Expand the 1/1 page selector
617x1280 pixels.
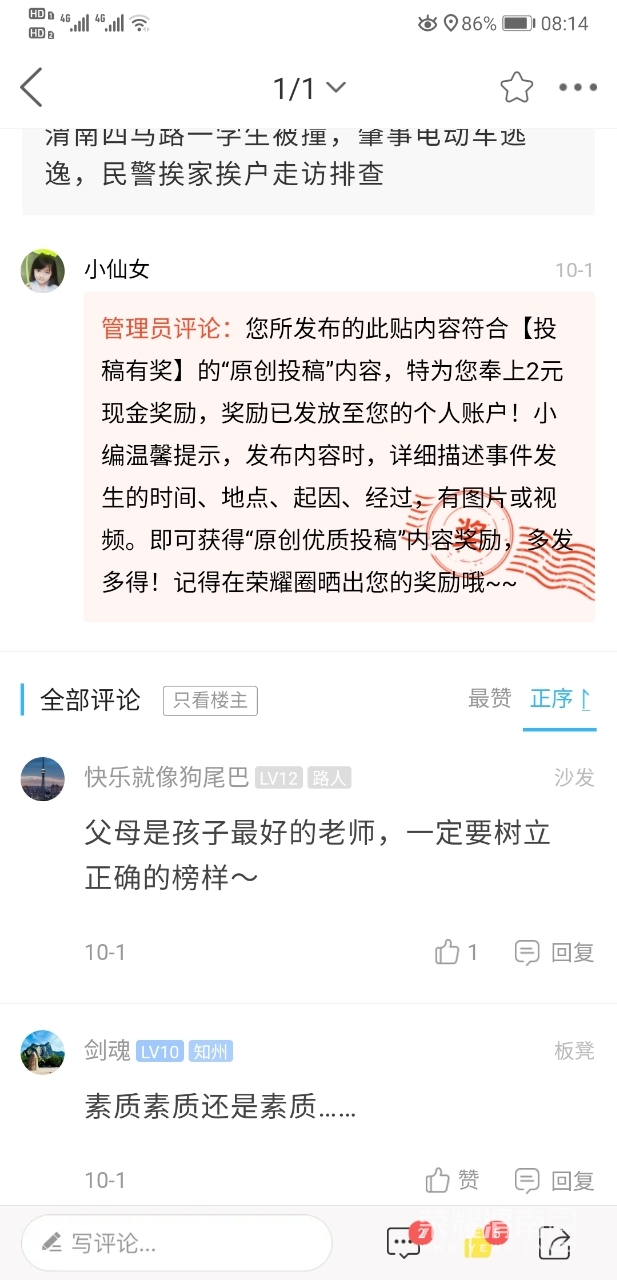coord(309,88)
